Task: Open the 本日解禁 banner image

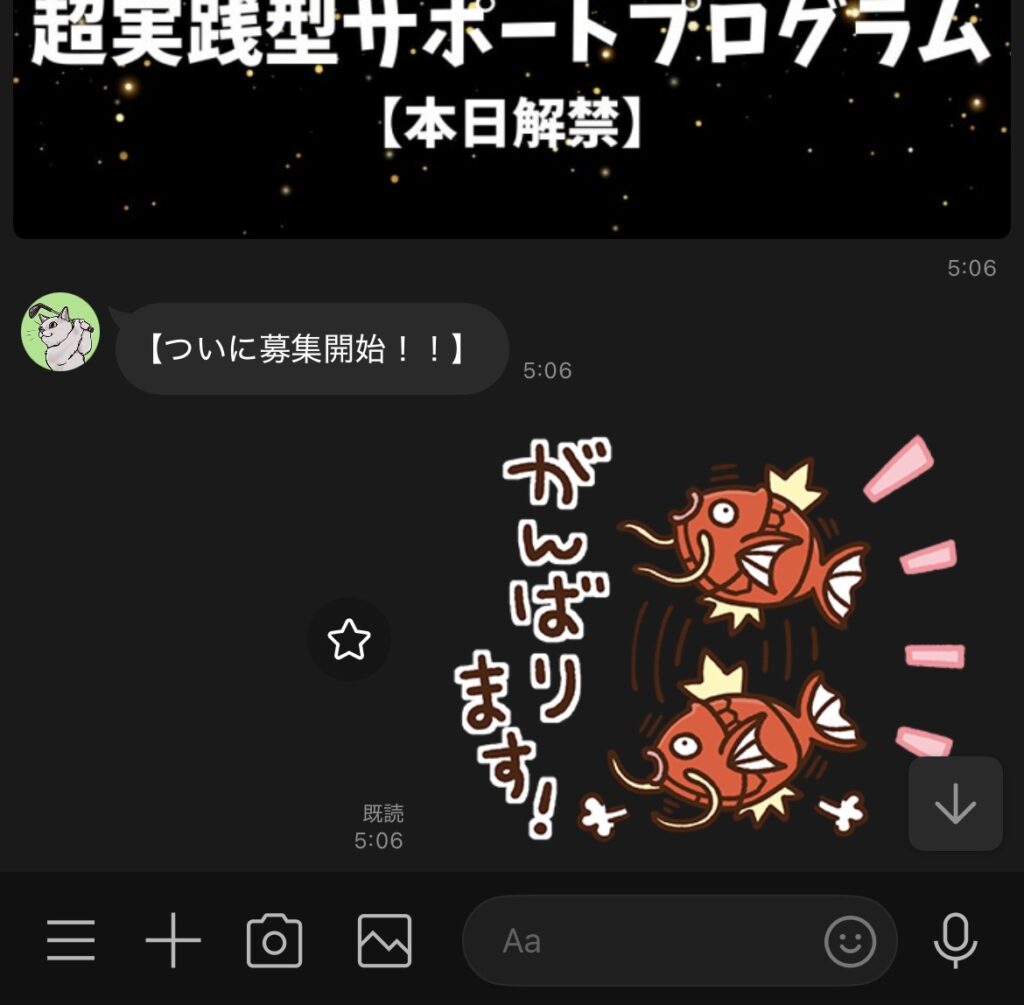Action: [511, 110]
